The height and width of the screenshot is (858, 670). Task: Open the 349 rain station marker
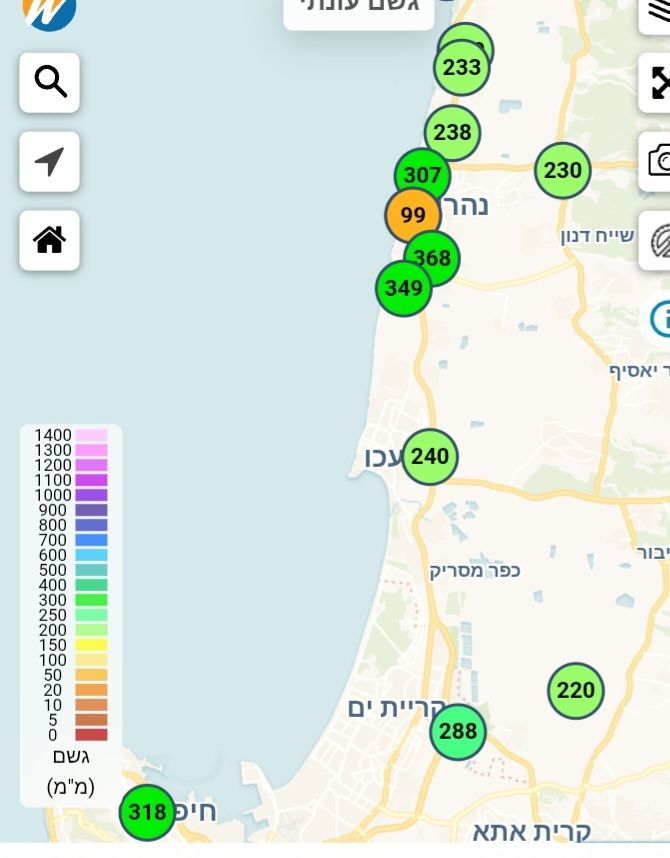401,290
